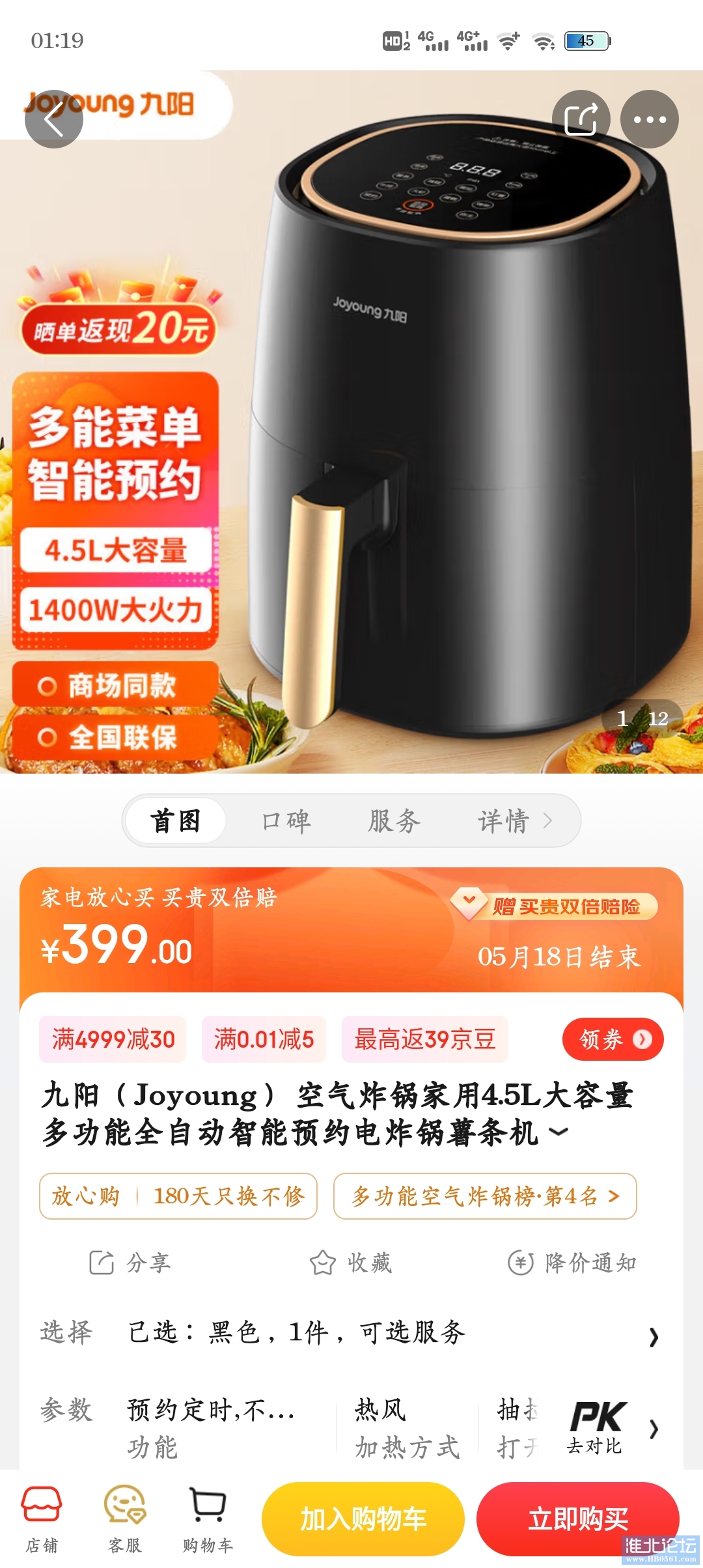Tap the 领券 coupon button
This screenshot has width=703, height=1568.
point(613,1039)
